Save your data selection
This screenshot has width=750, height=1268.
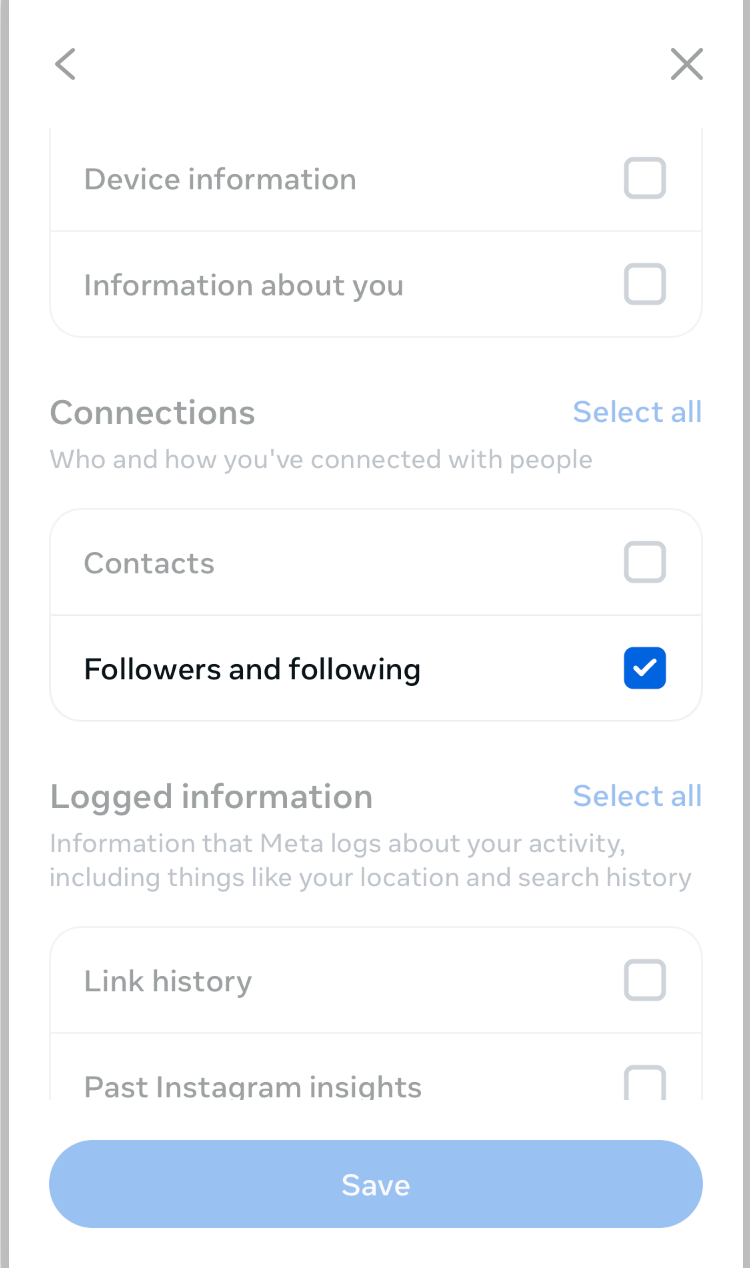[x=375, y=1184]
